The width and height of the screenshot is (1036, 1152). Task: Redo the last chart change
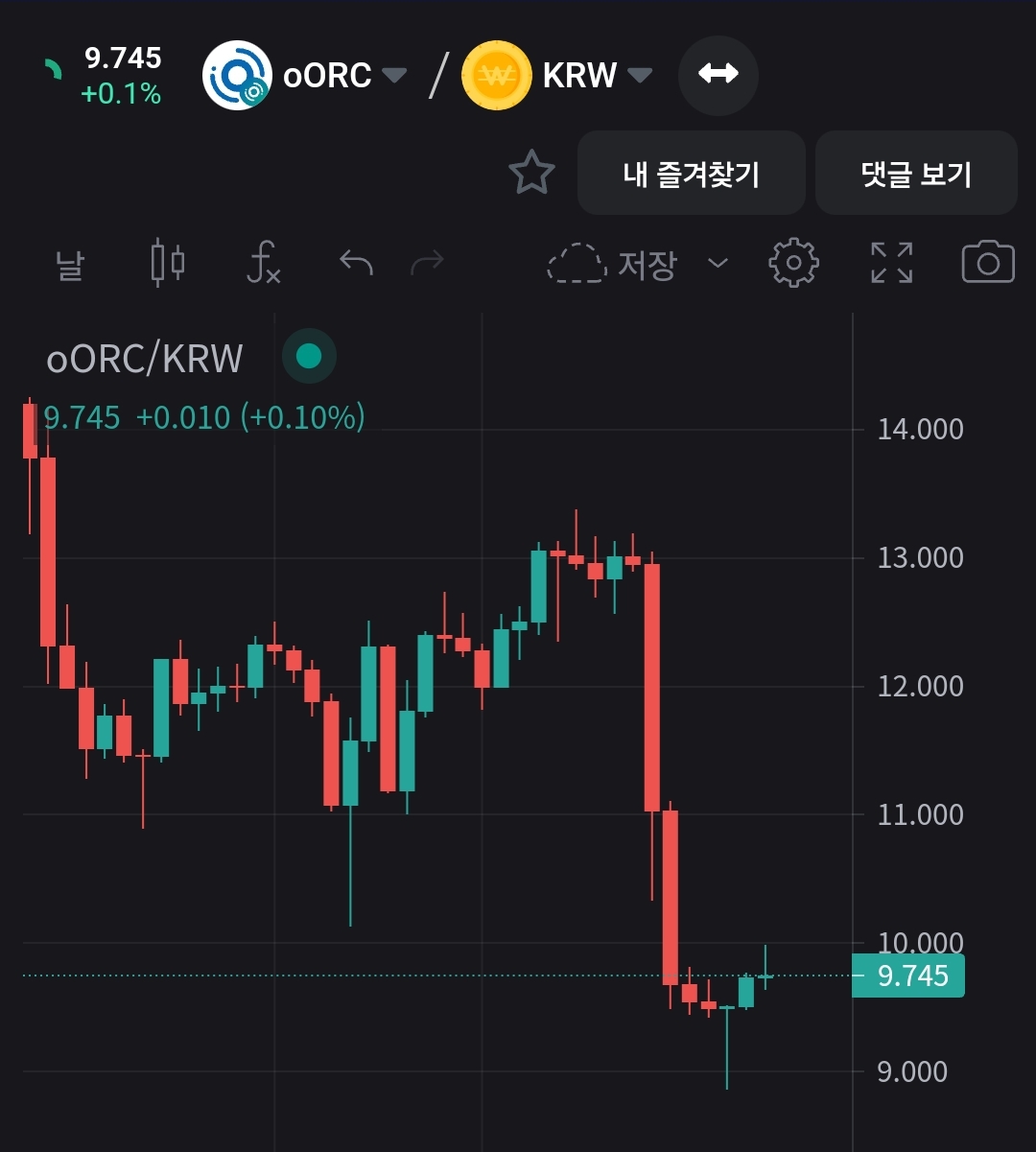427,262
